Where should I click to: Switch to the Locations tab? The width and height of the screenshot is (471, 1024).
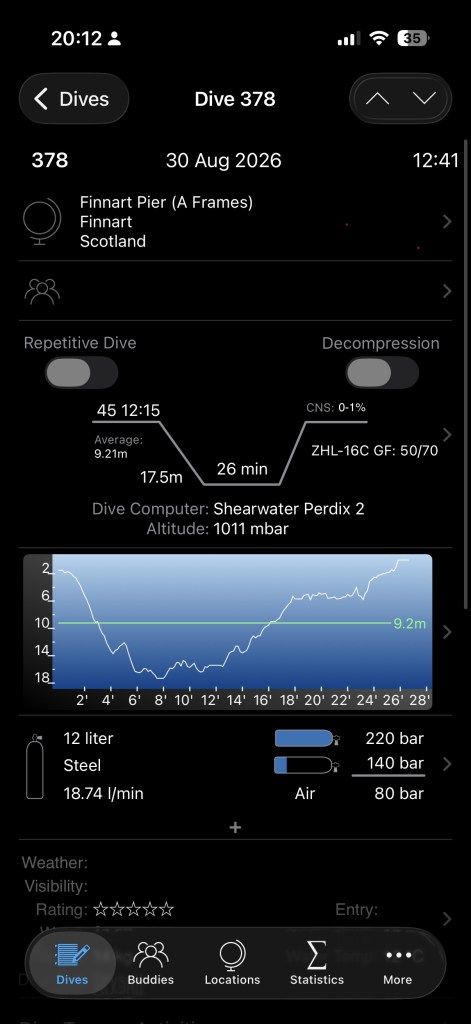[232, 963]
